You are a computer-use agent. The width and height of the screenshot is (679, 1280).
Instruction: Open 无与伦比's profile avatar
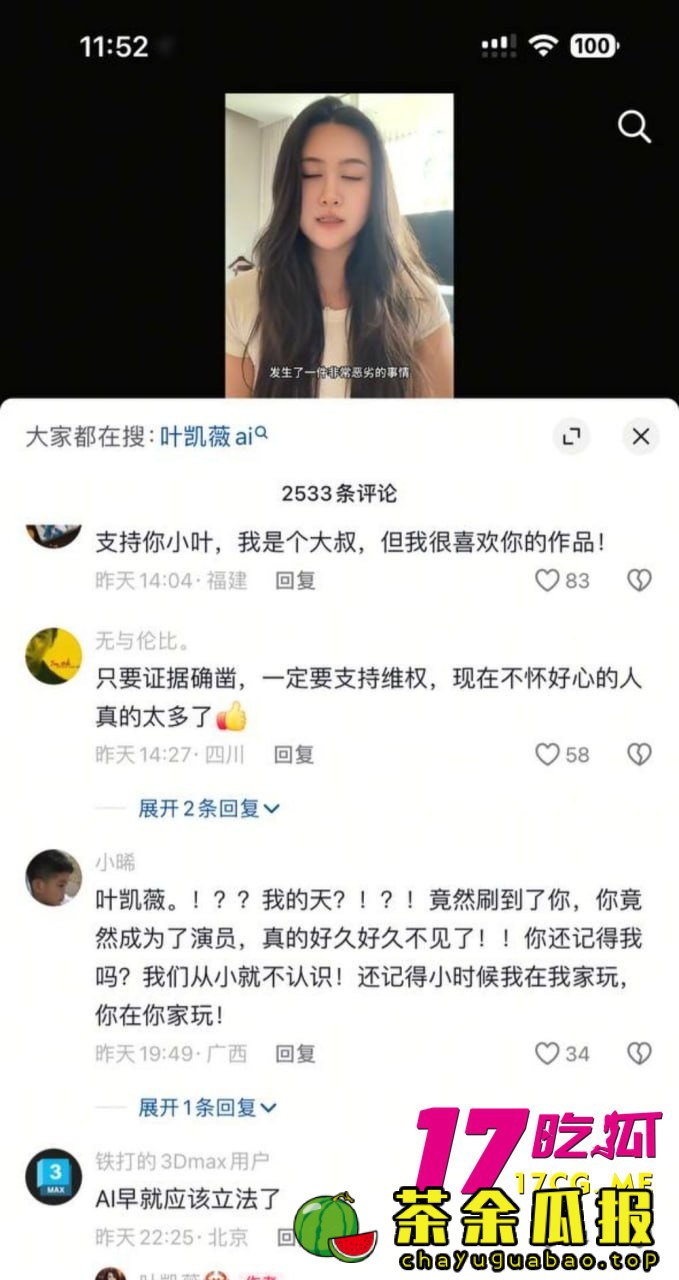tap(53, 656)
